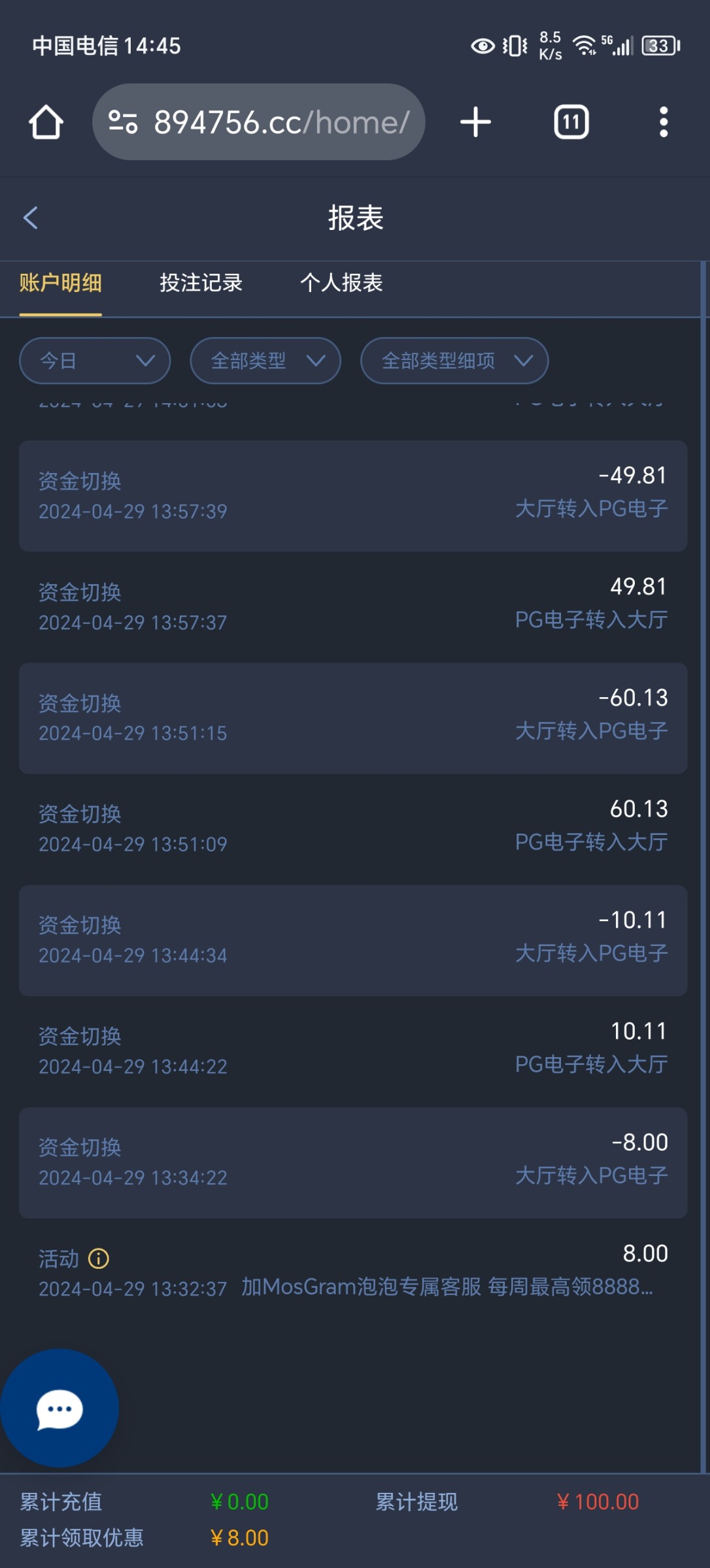710x1568 pixels.
Task: Open the customer service chat bubble
Action: click(x=59, y=1409)
